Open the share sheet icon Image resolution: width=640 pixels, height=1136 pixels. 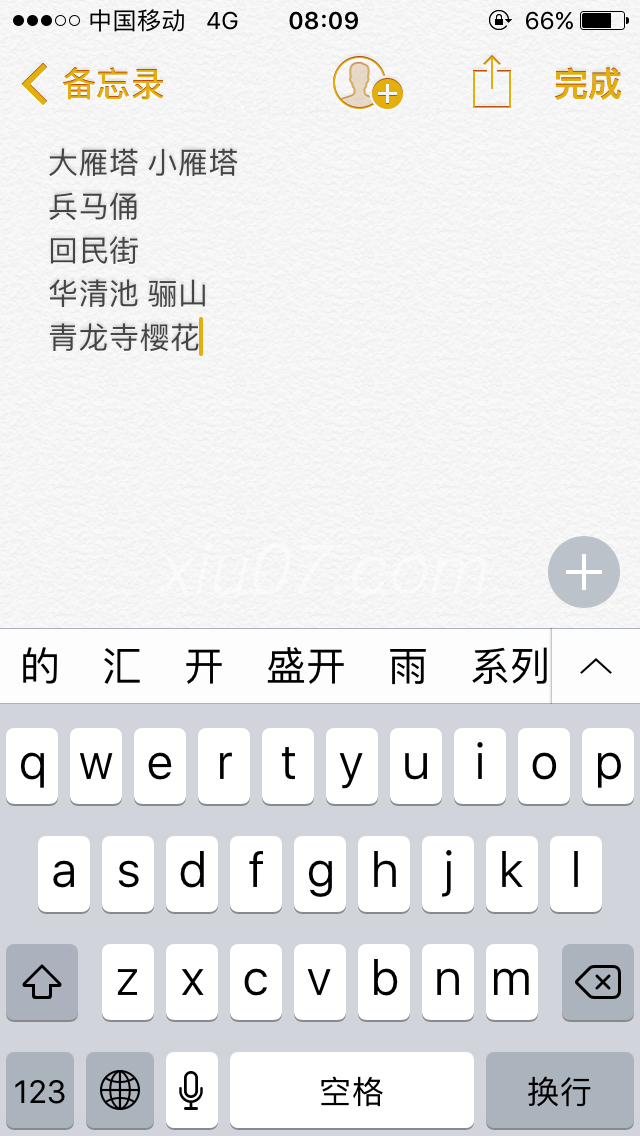pyautogui.click(x=492, y=82)
